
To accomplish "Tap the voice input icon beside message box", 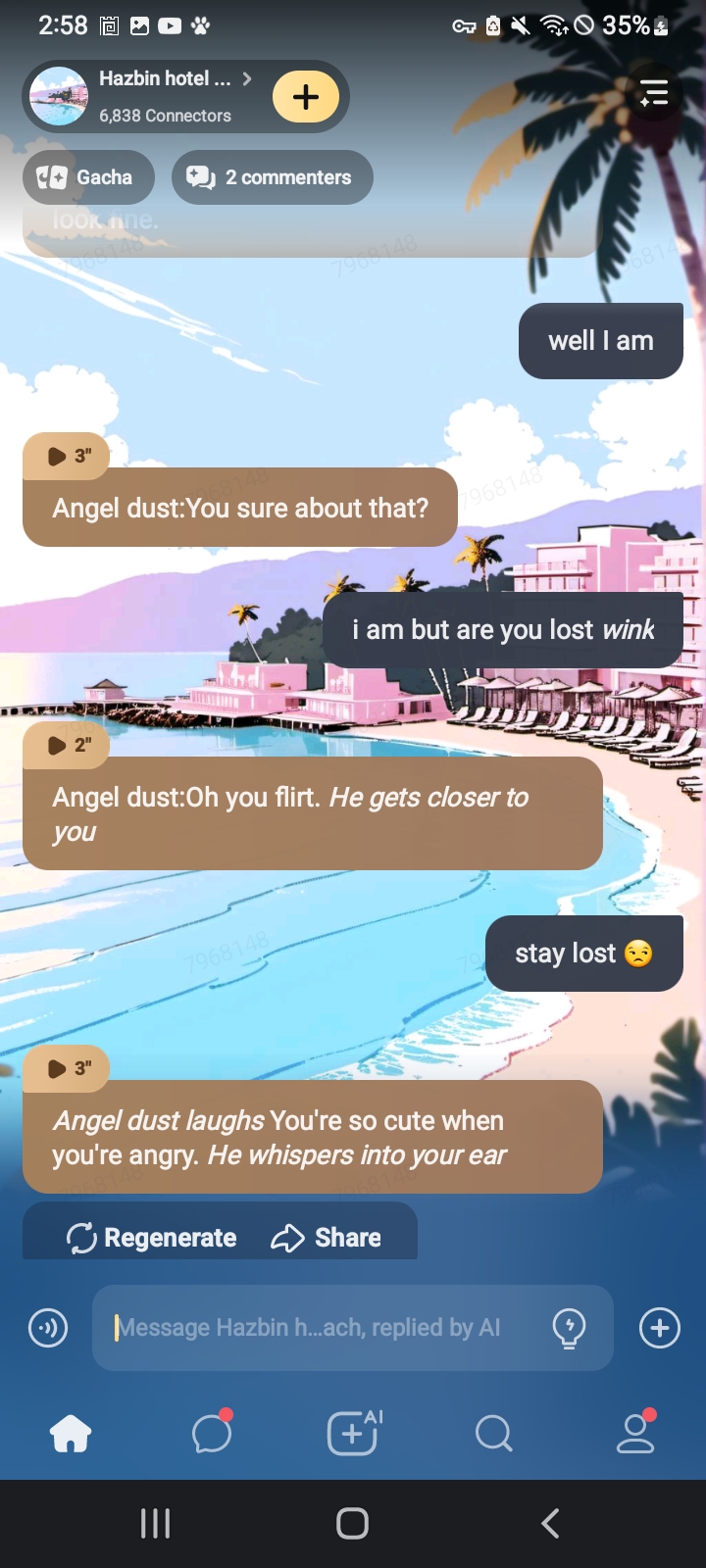I will [x=48, y=1328].
